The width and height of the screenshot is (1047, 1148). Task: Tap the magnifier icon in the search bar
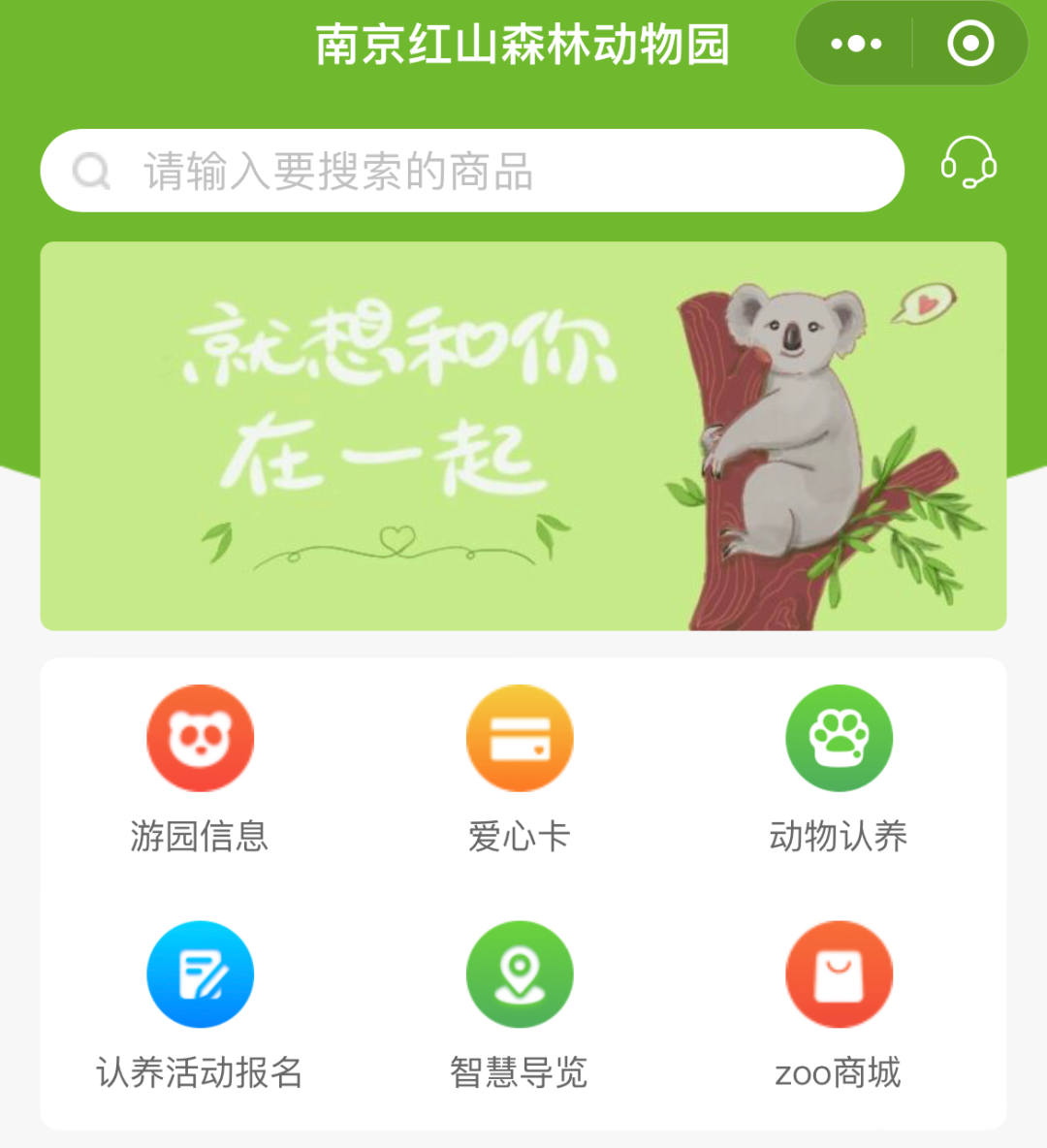click(90, 171)
